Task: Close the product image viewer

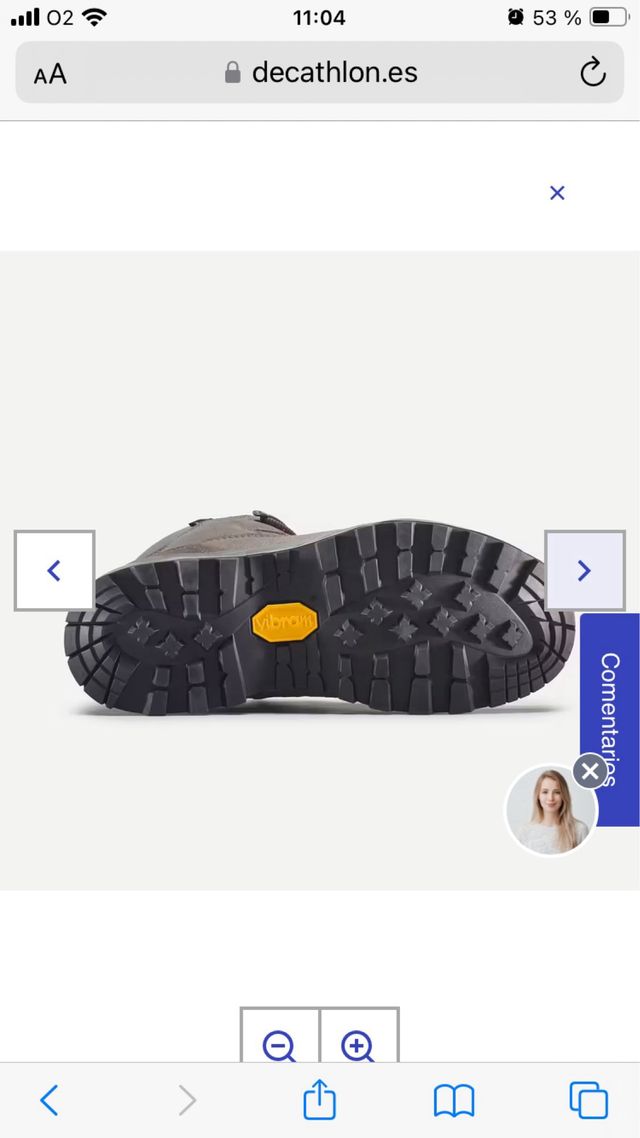Action: pos(557,193)
